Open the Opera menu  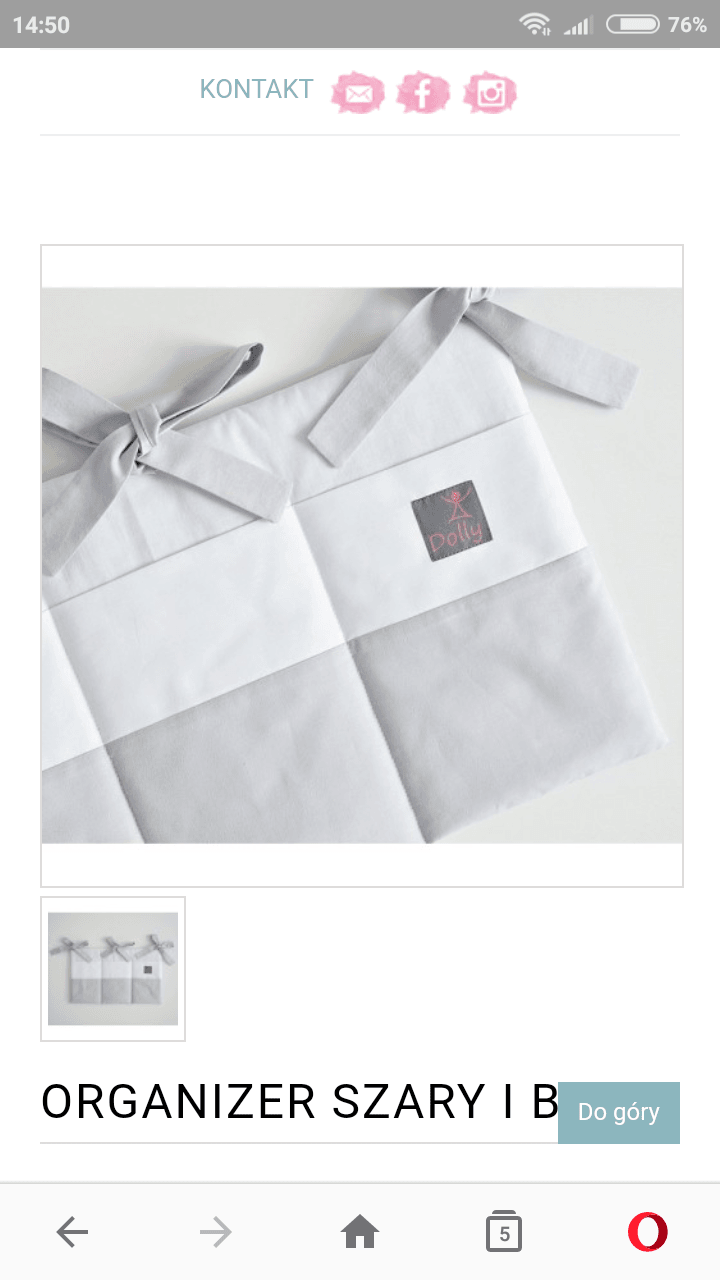tap(648, 1232)
